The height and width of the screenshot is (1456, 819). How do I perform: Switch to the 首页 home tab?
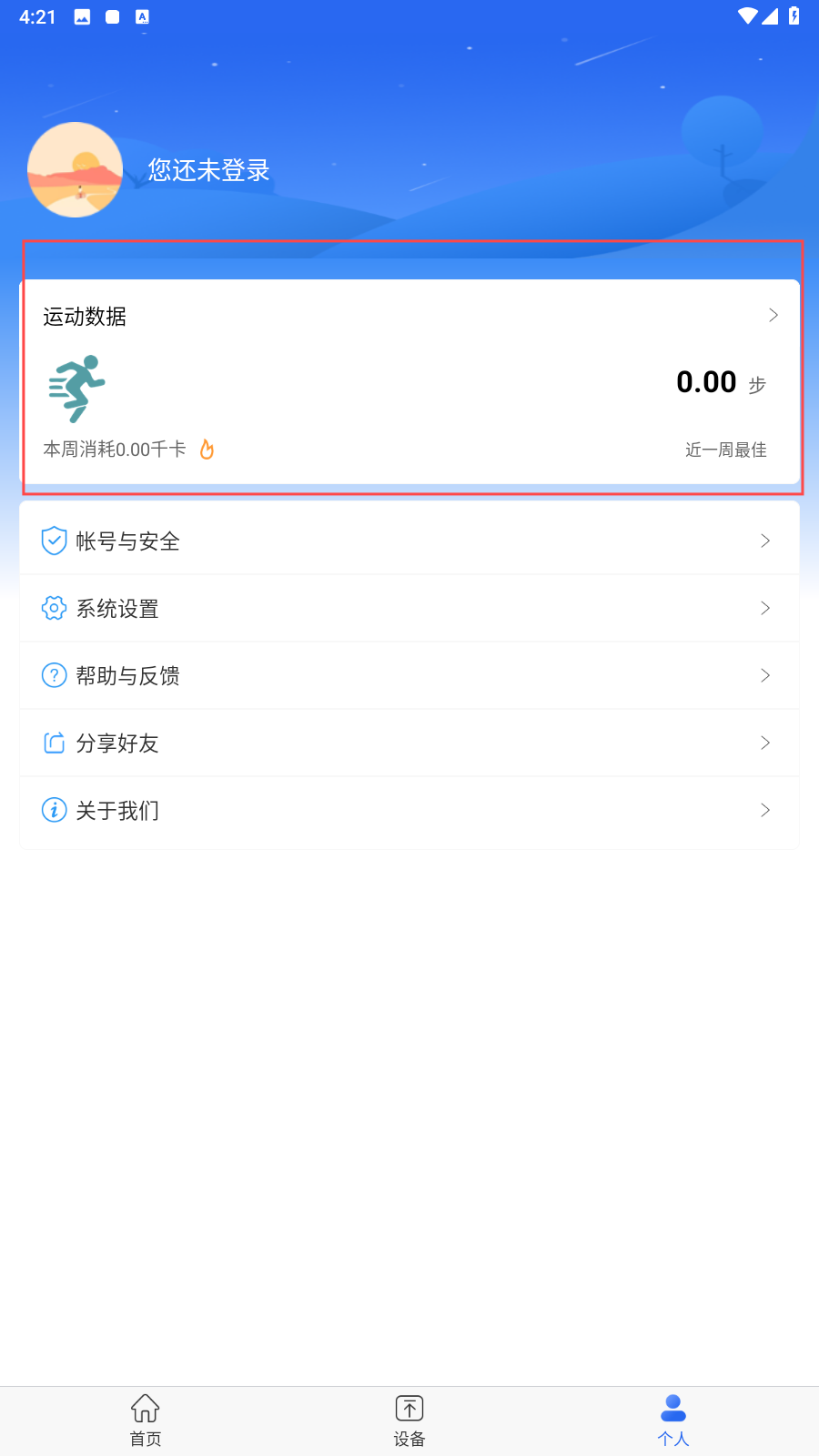click(x=146, y=1421)
